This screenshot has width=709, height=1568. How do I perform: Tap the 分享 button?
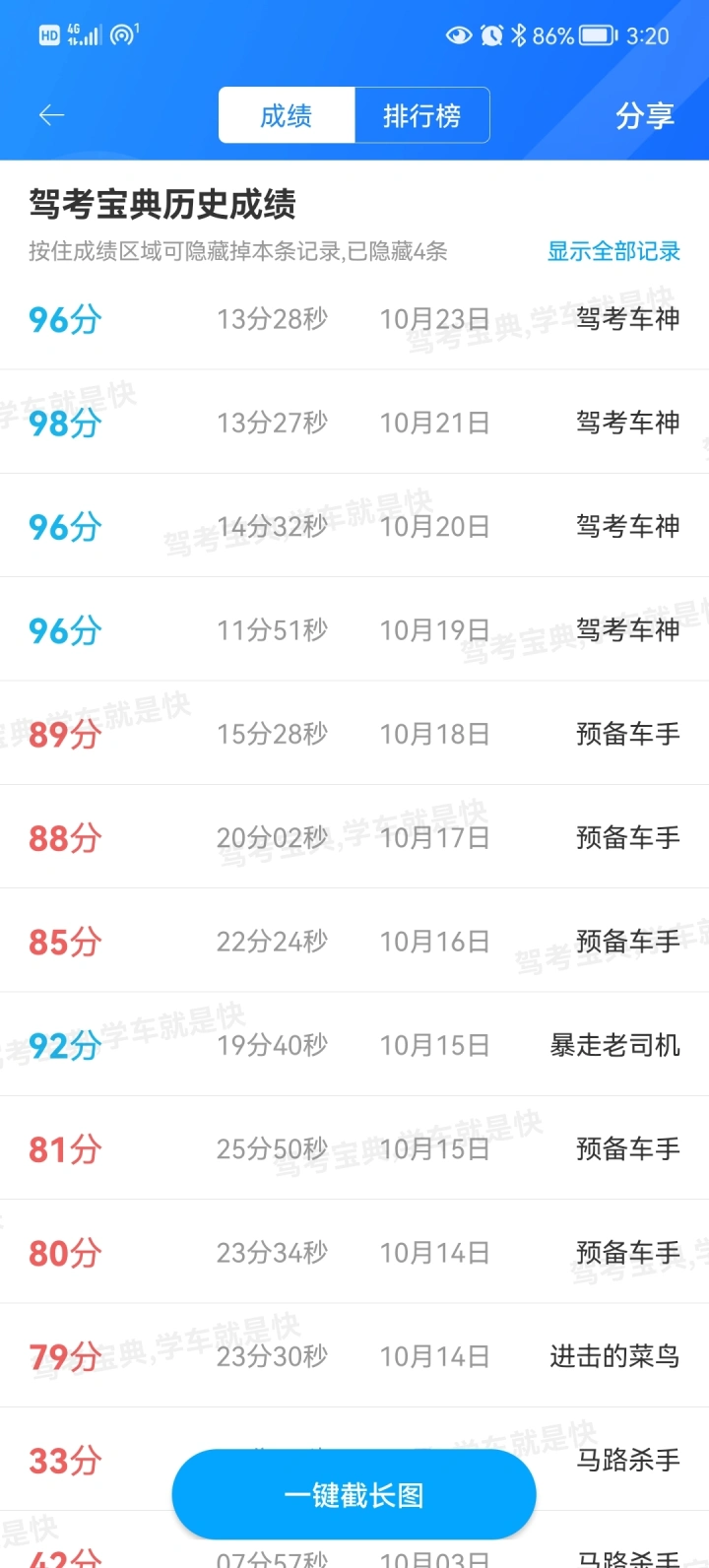(x=645, y=116)
